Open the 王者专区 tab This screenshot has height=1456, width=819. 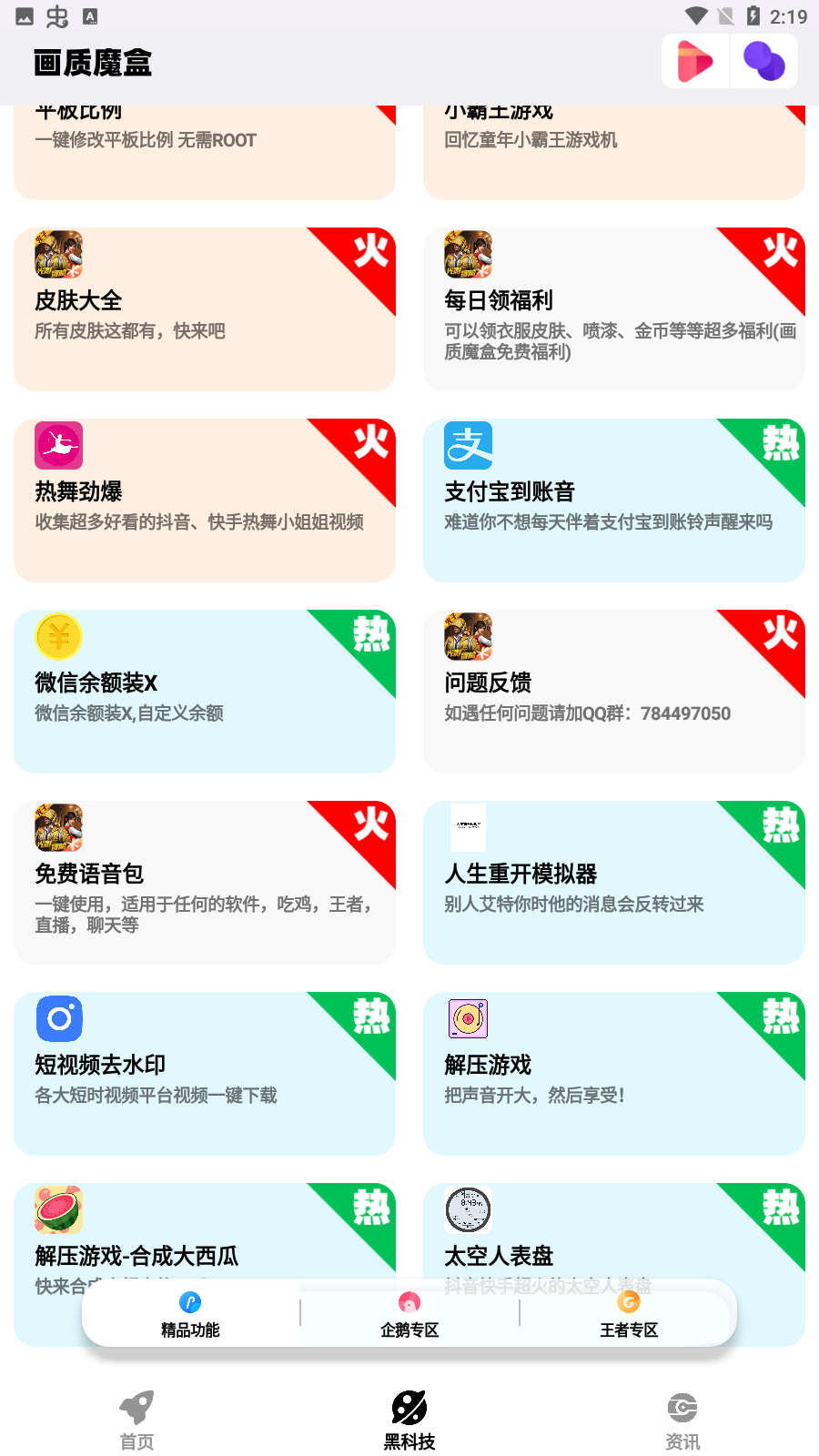coord(627,1314)
